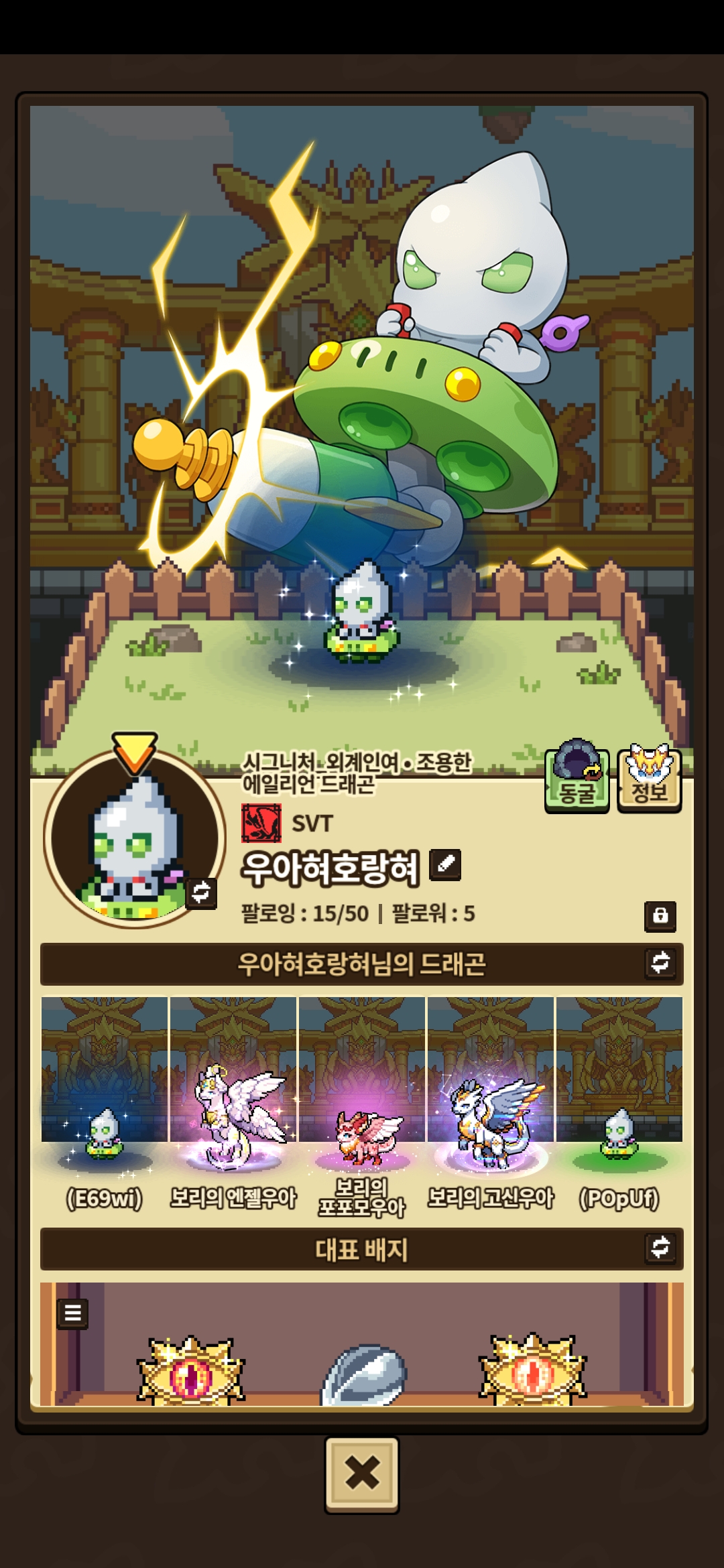Select the dragon (POpUf)
Image resolution: width=724 pixels, height=1568 pixels.
(x=619, y=1106)
